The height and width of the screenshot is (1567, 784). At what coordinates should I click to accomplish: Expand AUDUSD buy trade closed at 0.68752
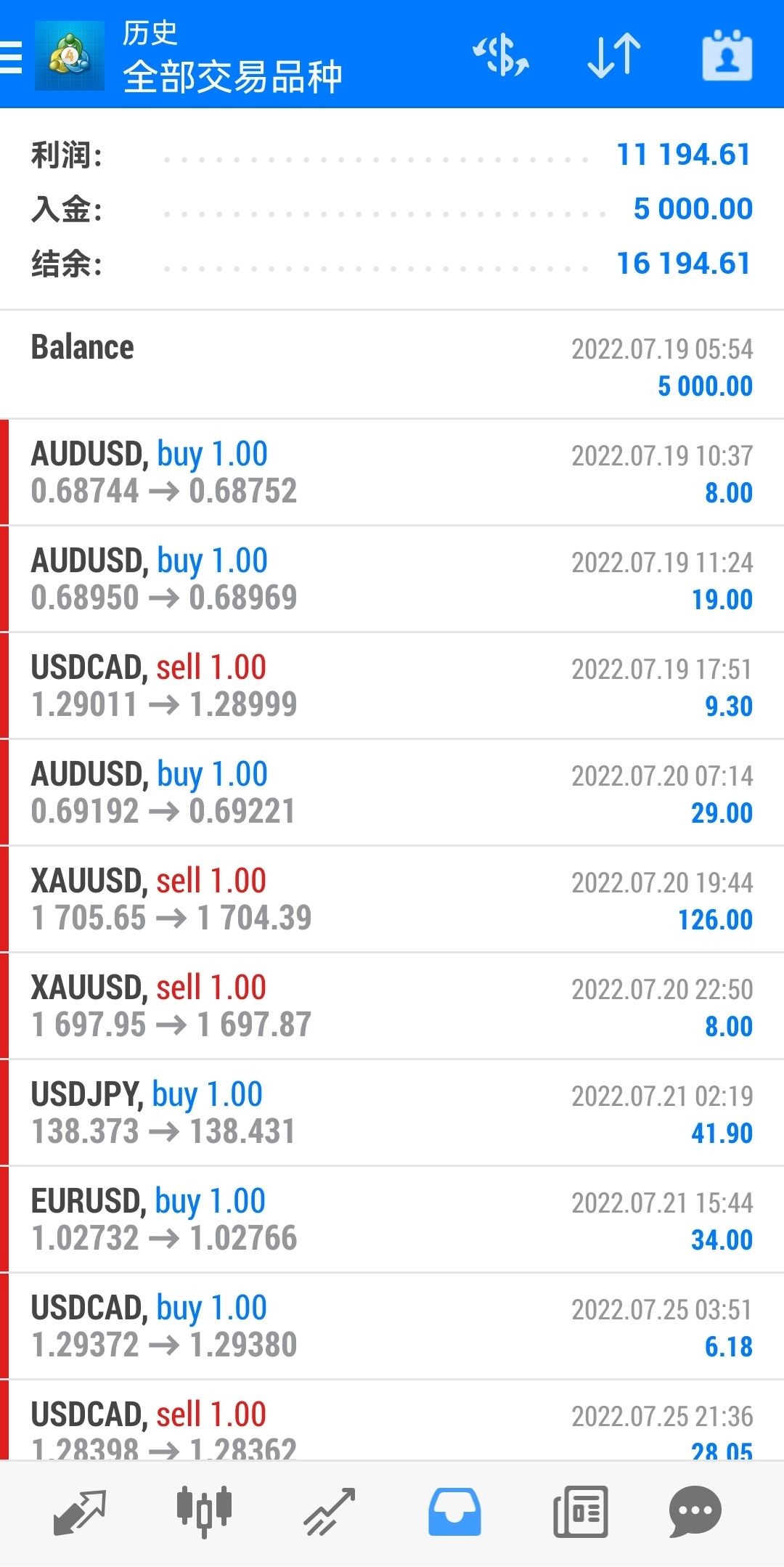click(x=392, y=473)
